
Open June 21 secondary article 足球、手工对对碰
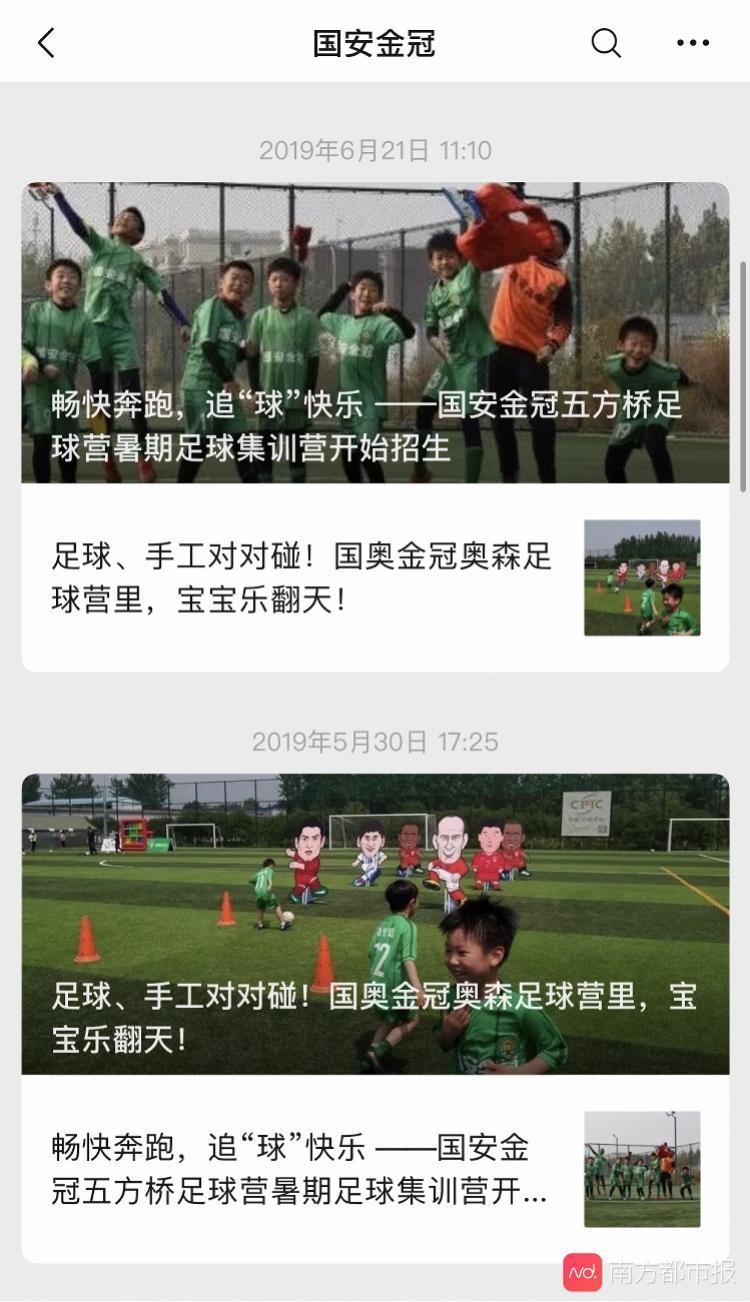[375, 578]
